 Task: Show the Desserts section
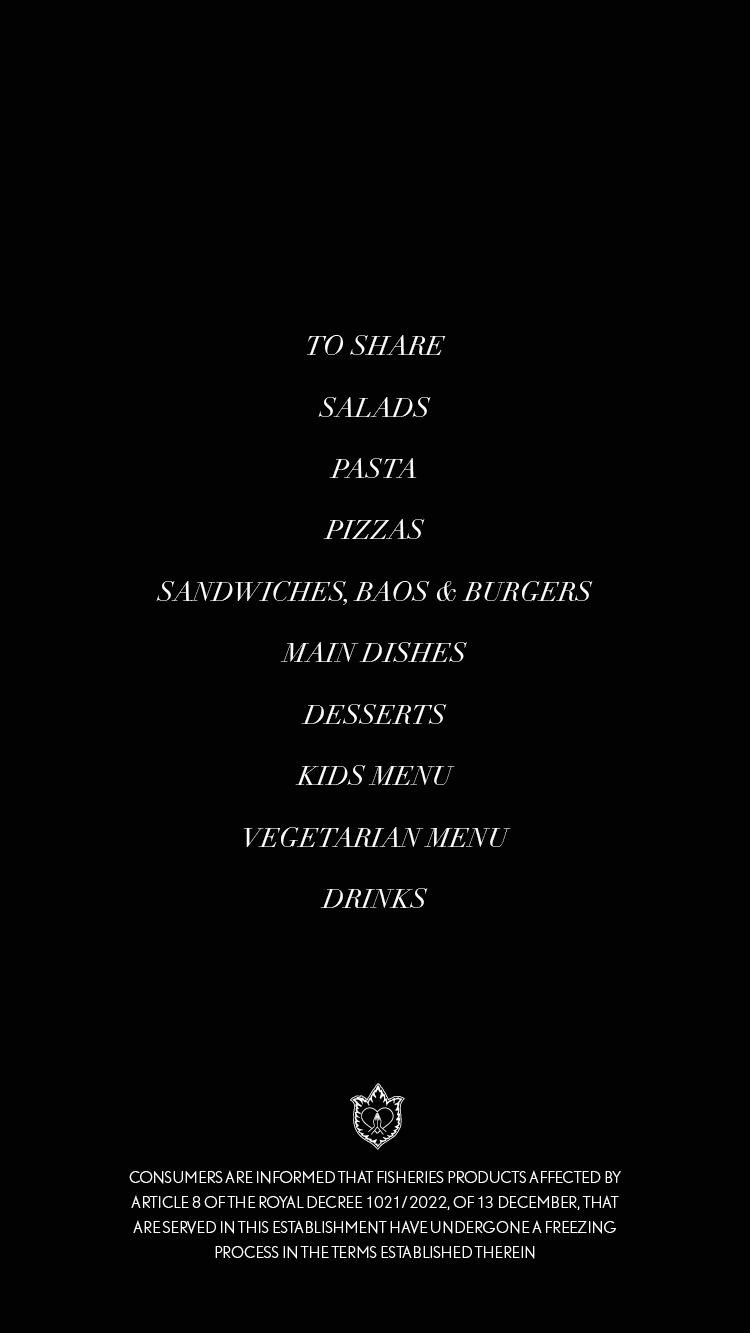pyautogui.click(x=374, y=715)
